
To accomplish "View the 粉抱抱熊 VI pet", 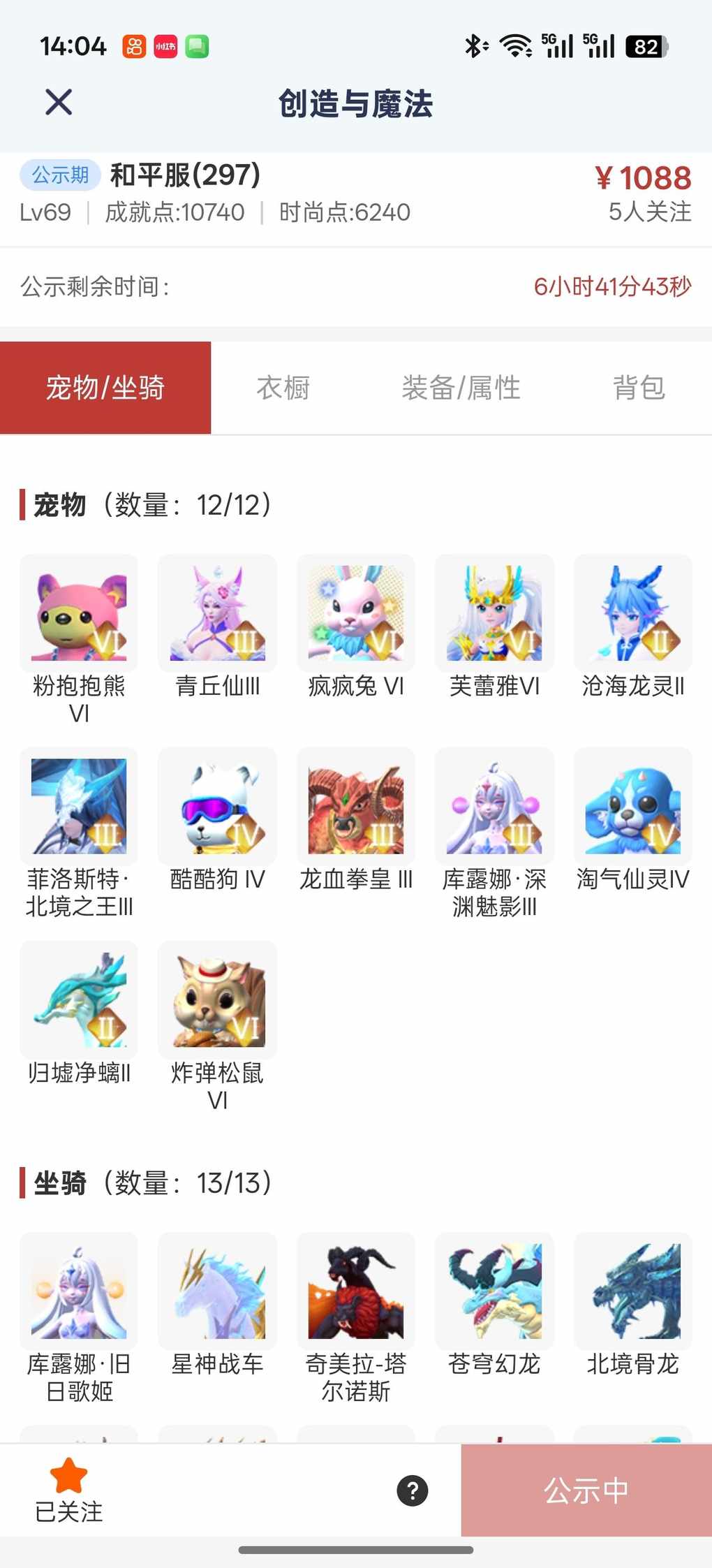I will click(79, 613).
